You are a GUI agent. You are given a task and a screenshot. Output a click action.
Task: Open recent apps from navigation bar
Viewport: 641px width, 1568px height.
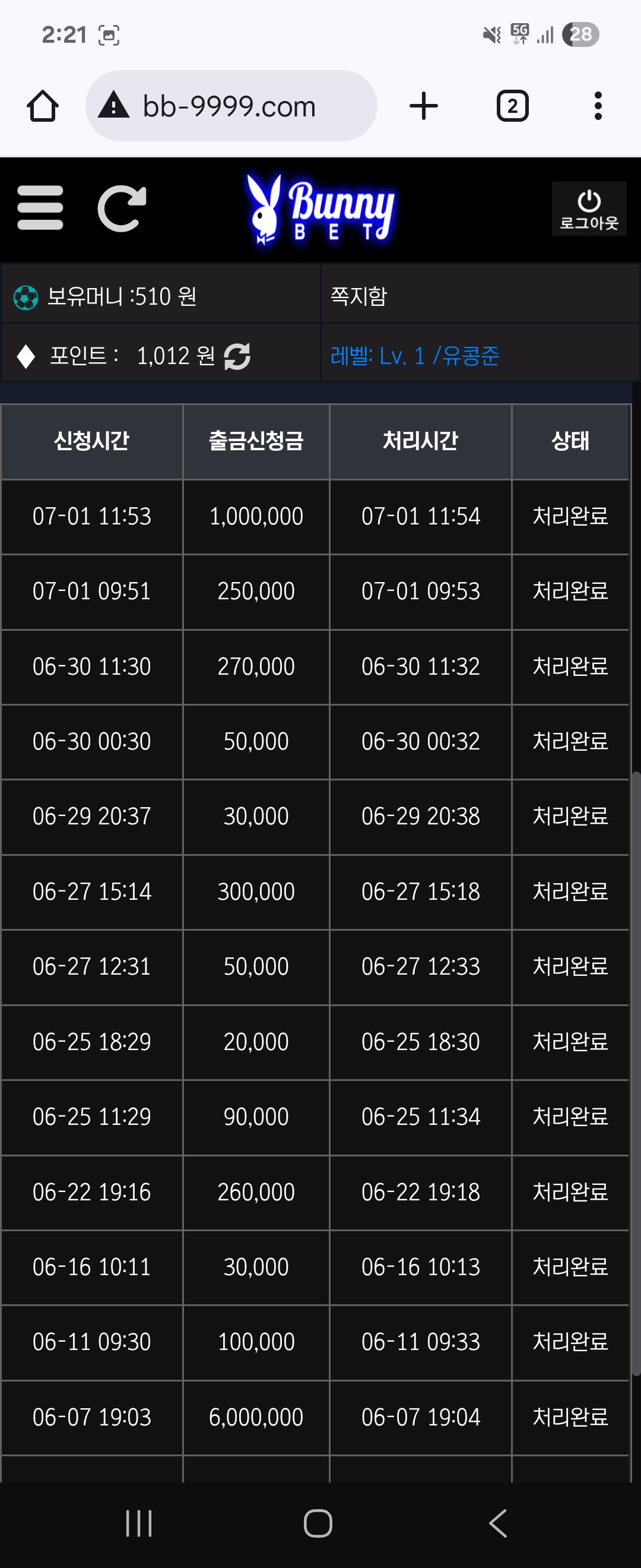(139, 1523)
